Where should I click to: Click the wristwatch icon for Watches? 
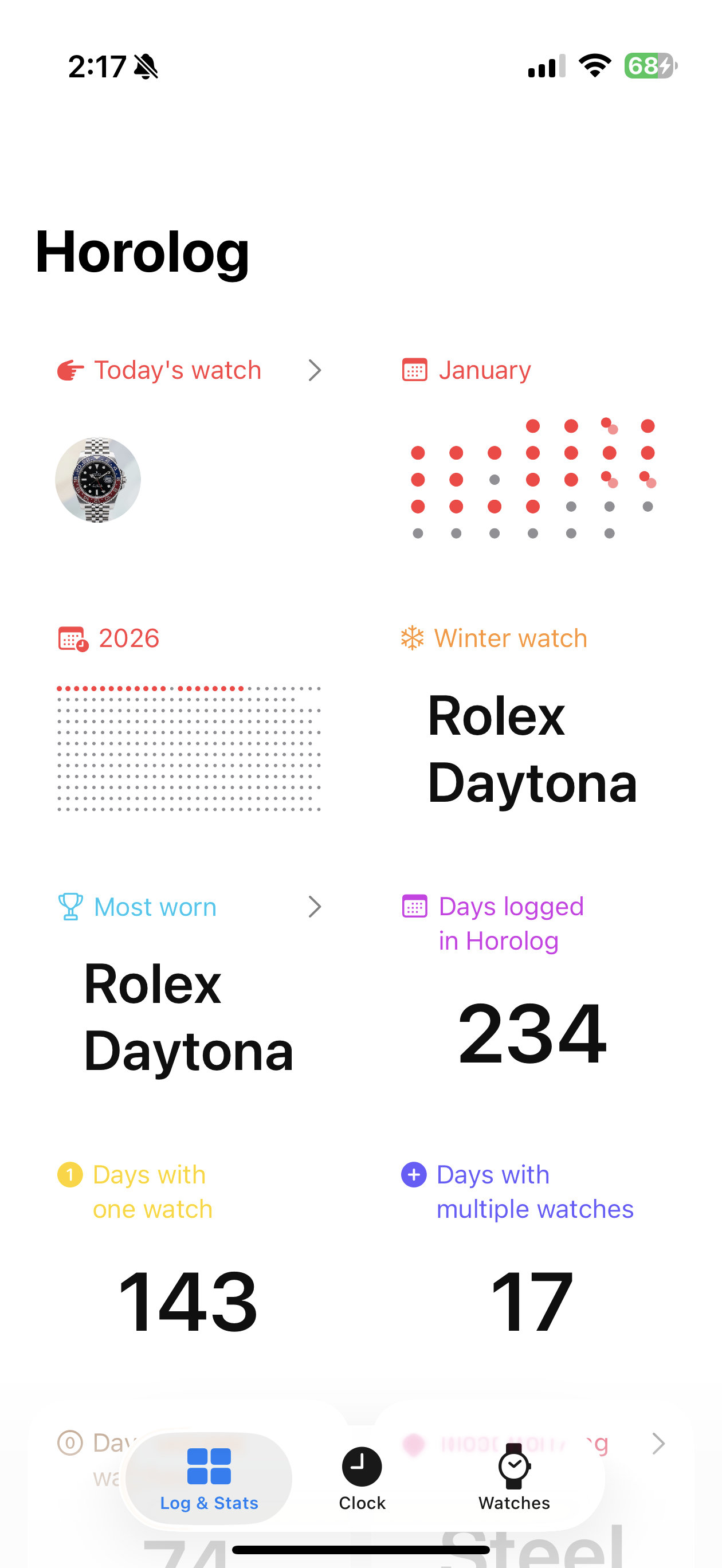click(x=513, y=1467)
